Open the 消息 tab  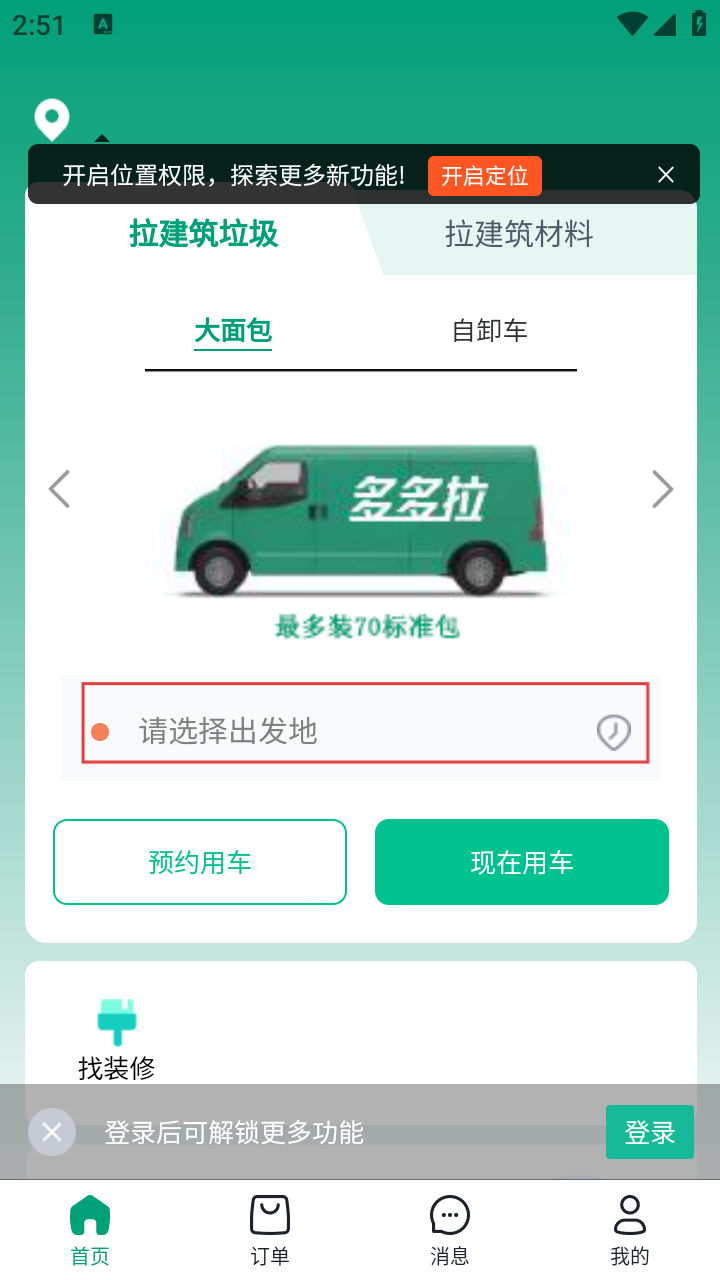450,1230
